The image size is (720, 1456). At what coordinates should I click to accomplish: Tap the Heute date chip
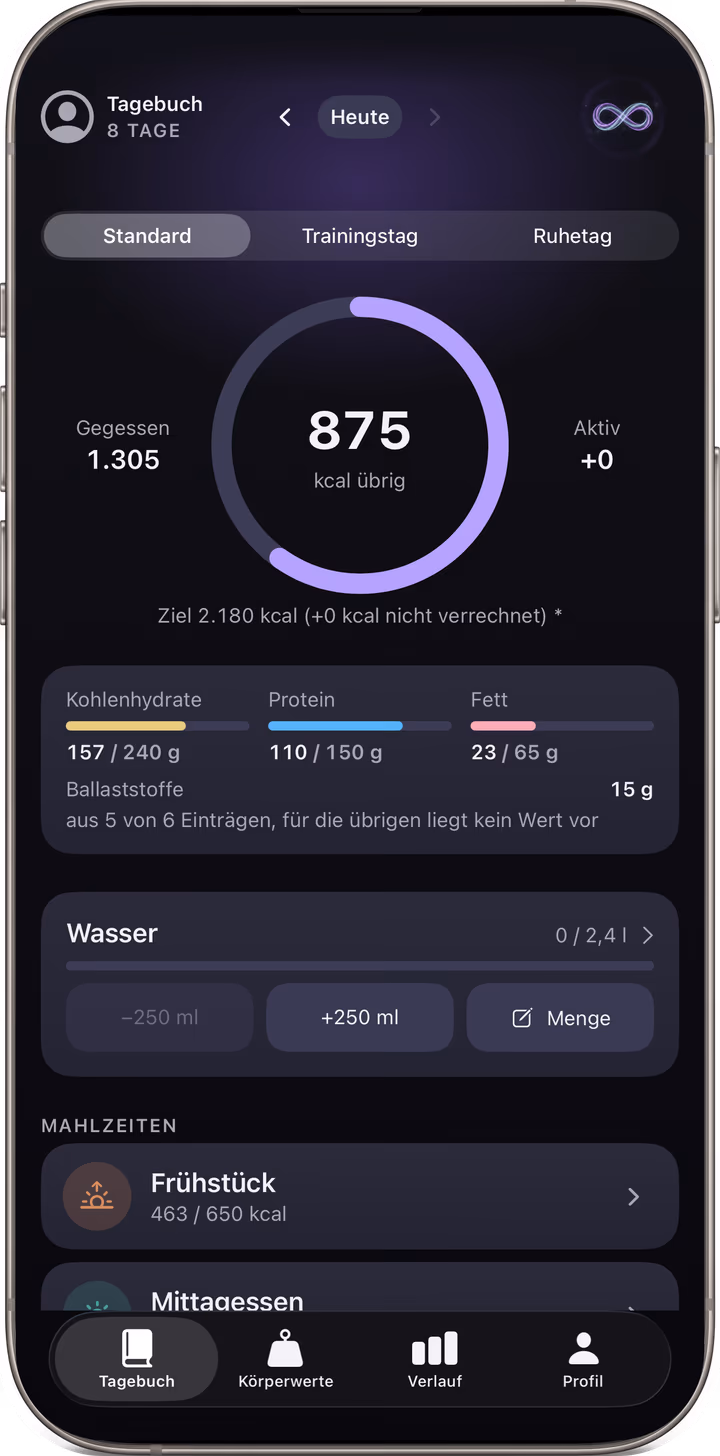(360, 117)
